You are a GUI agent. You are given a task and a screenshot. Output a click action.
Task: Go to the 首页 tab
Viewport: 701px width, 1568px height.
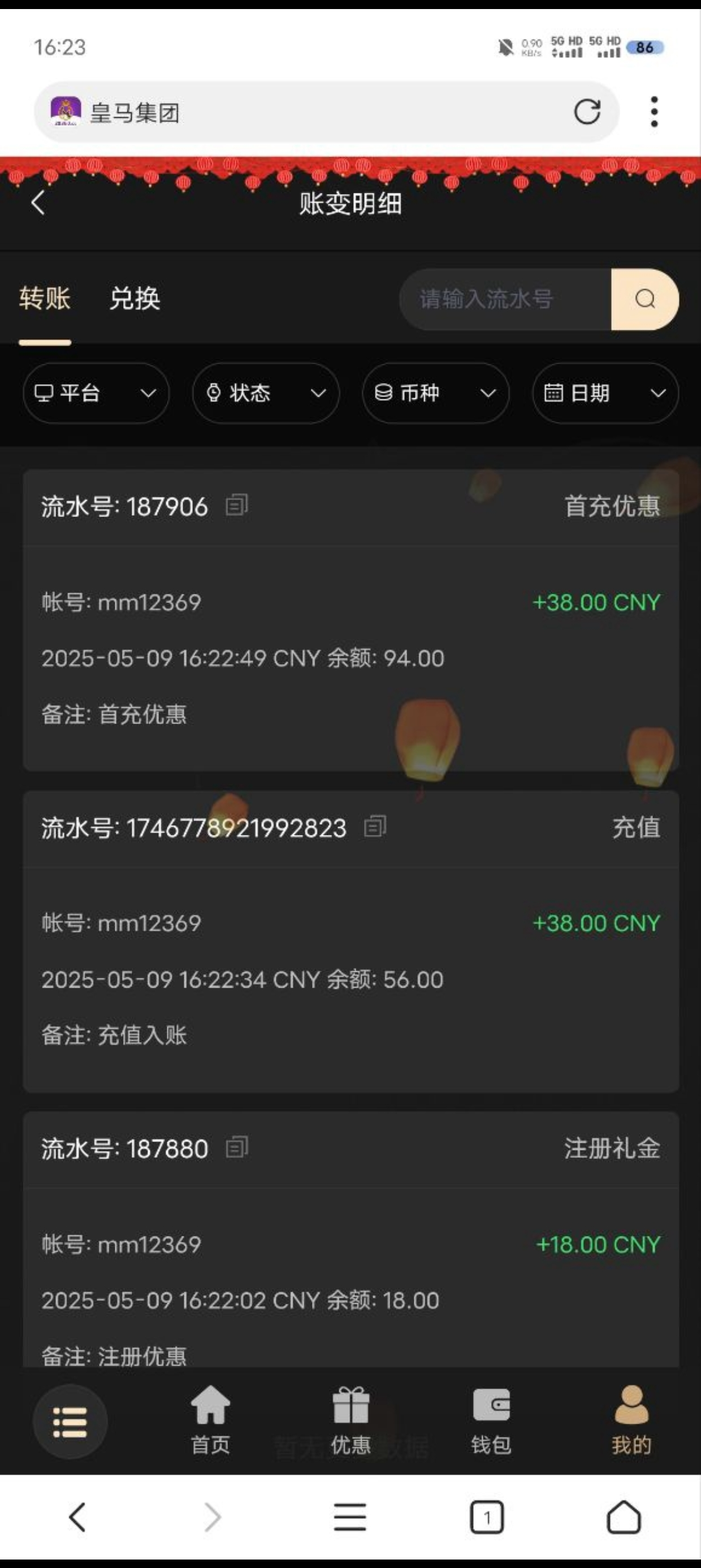pyautogui.click(x=210, y=1421)
